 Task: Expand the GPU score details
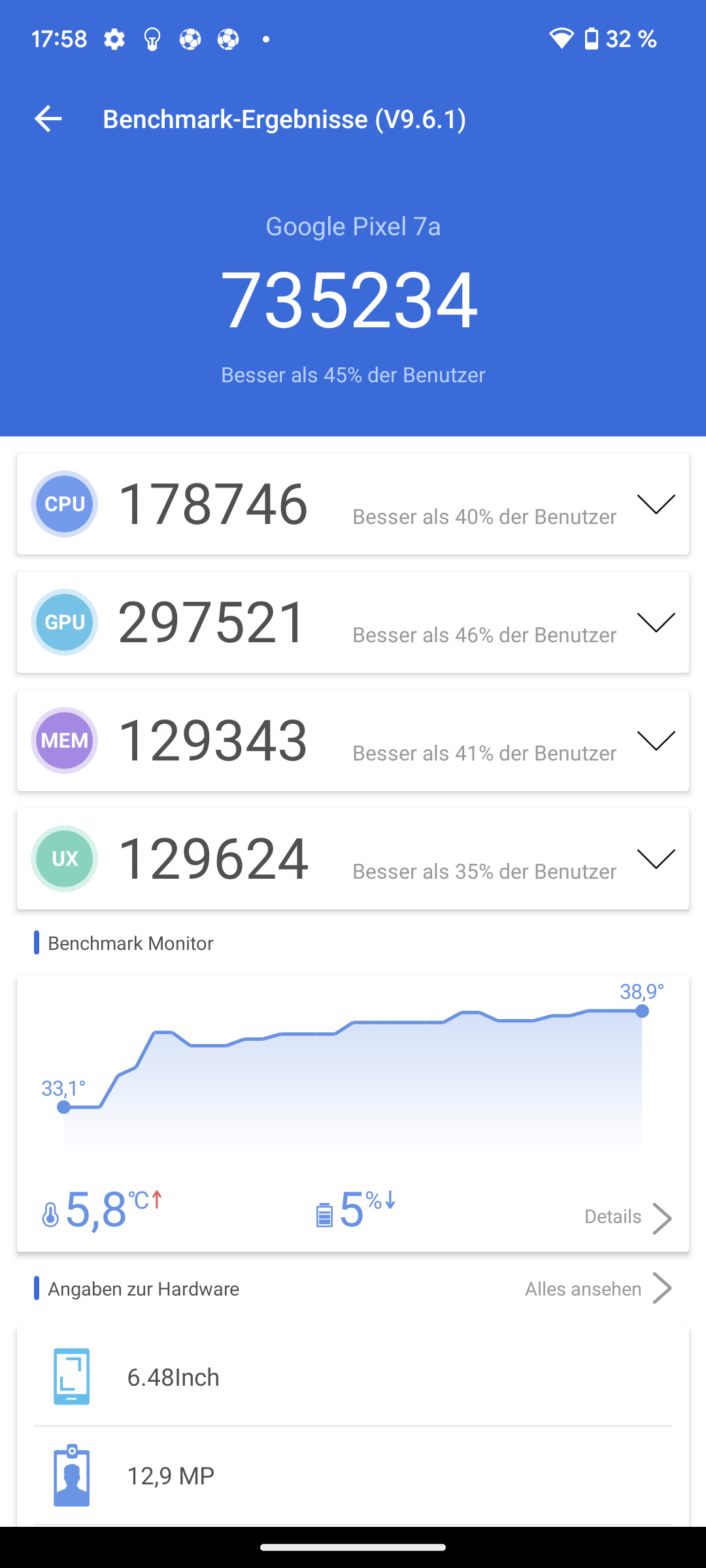(x=656, y=623)
